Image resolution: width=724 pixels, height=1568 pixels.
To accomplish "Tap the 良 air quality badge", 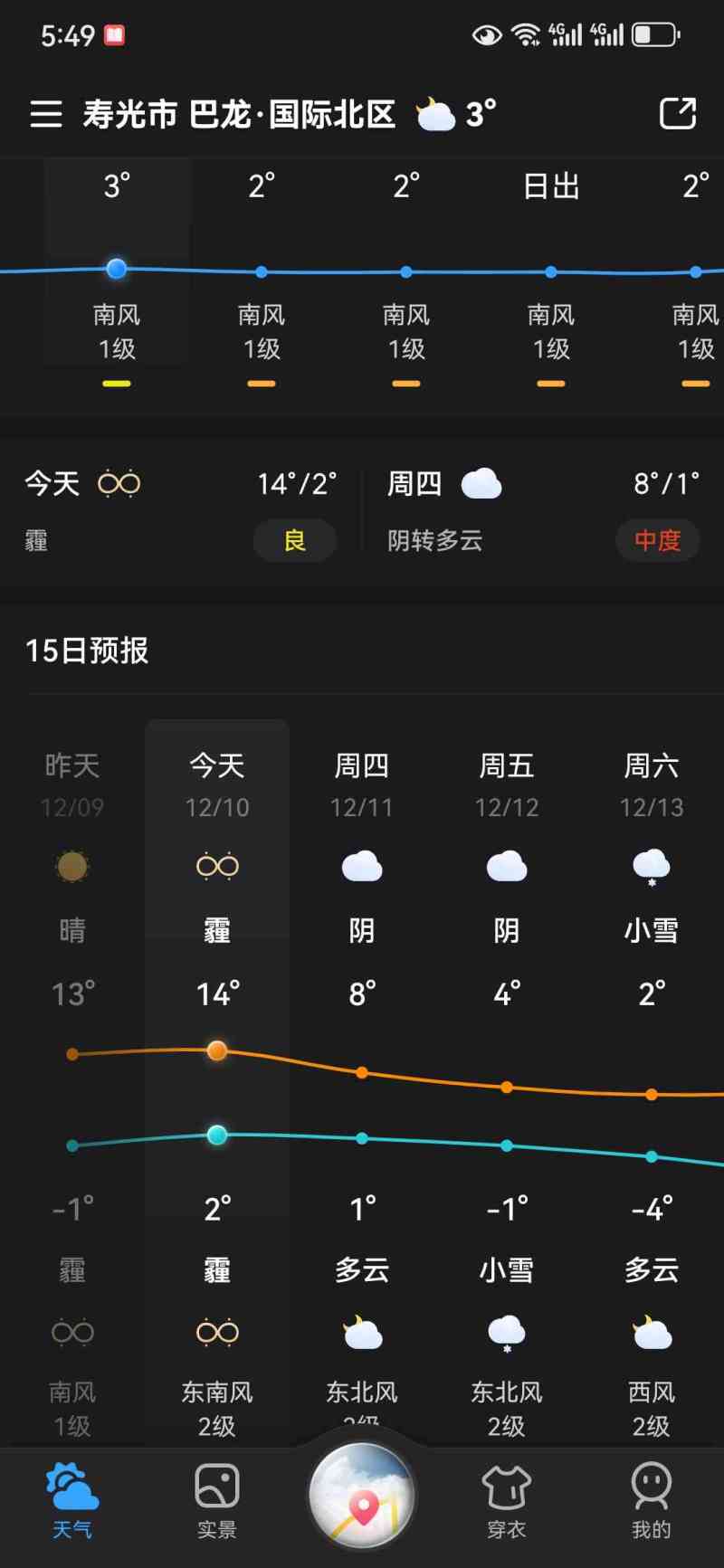I will (295, 541).
